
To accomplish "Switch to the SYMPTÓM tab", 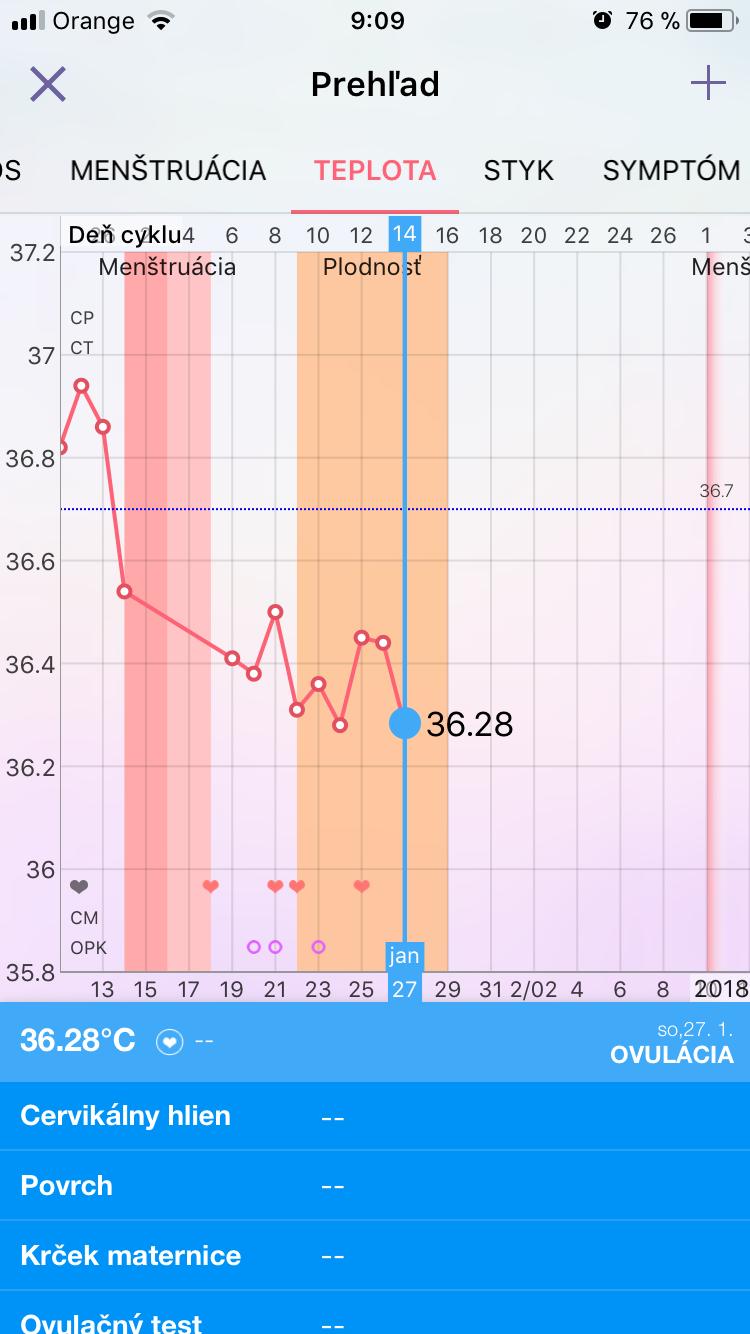I will (671, 170).
